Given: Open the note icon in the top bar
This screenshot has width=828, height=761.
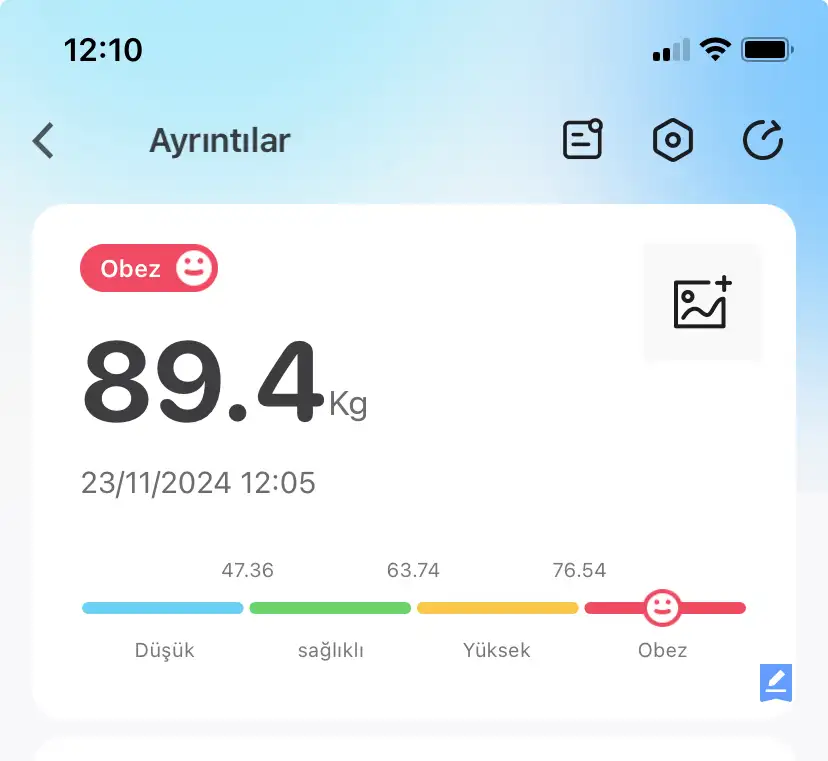Looking at the screenshot, I should [x=582, y=141].
